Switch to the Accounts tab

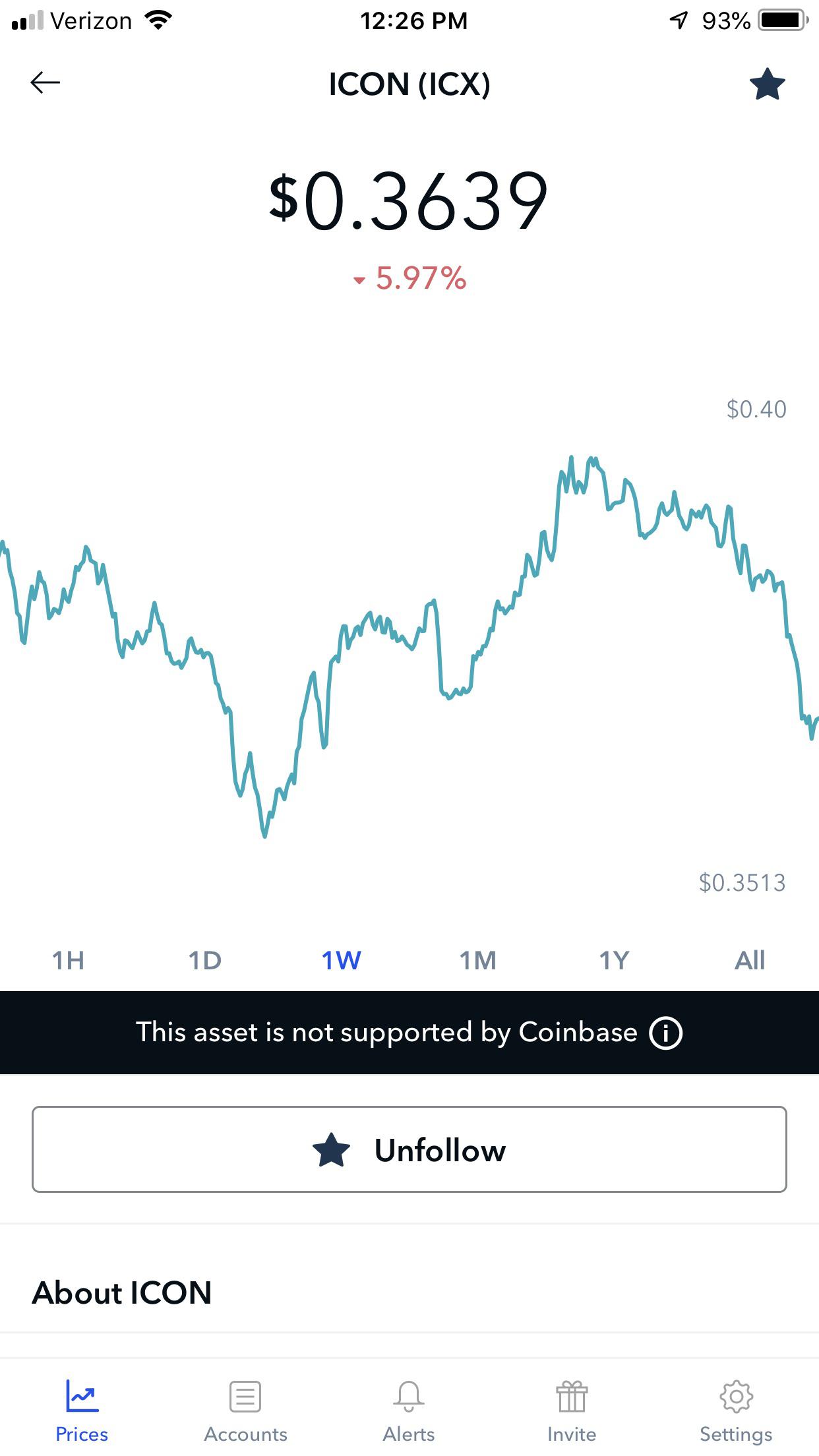pos(245,1410)
